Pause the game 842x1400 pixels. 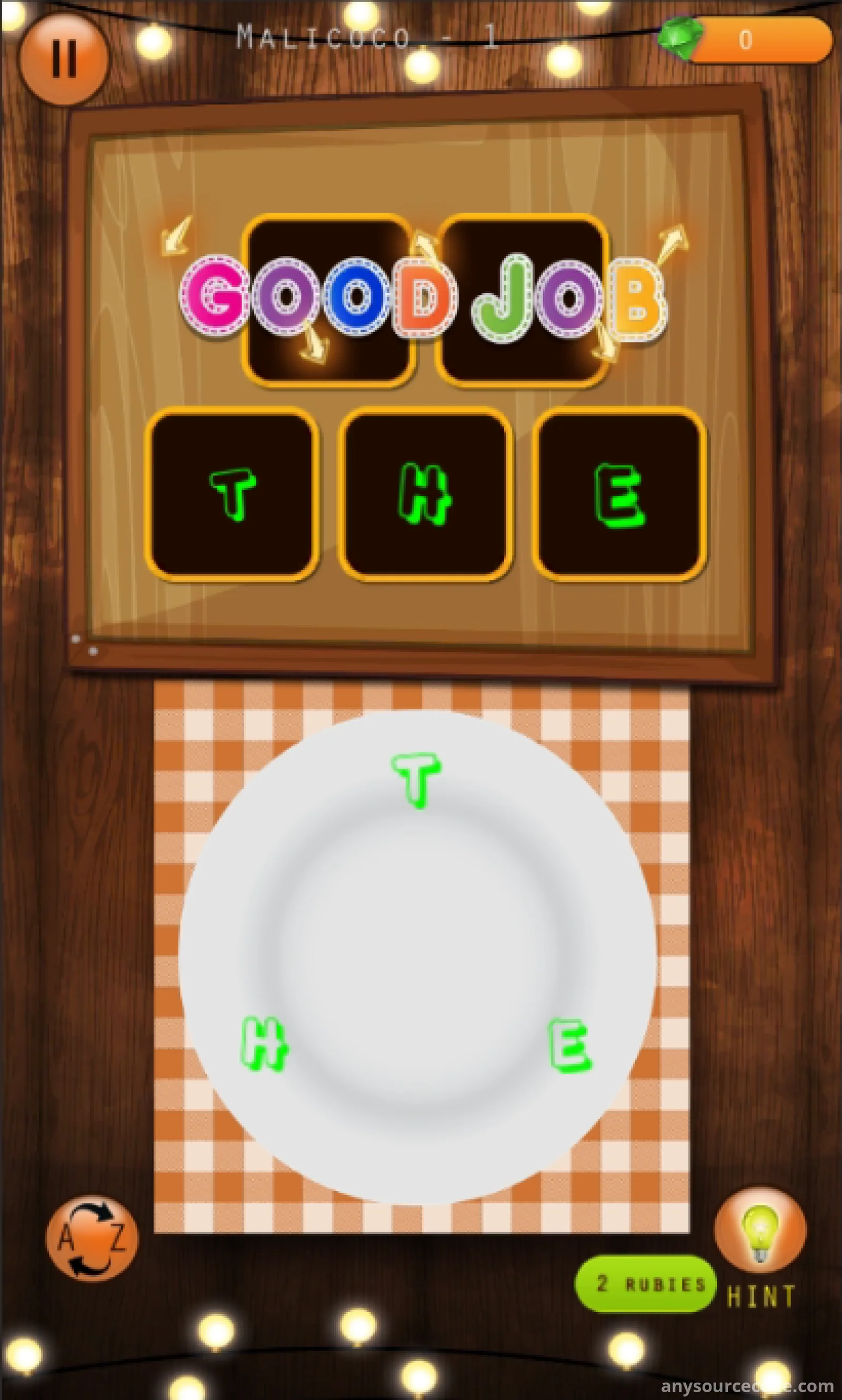pyautogui.click(x=64, y=58)
